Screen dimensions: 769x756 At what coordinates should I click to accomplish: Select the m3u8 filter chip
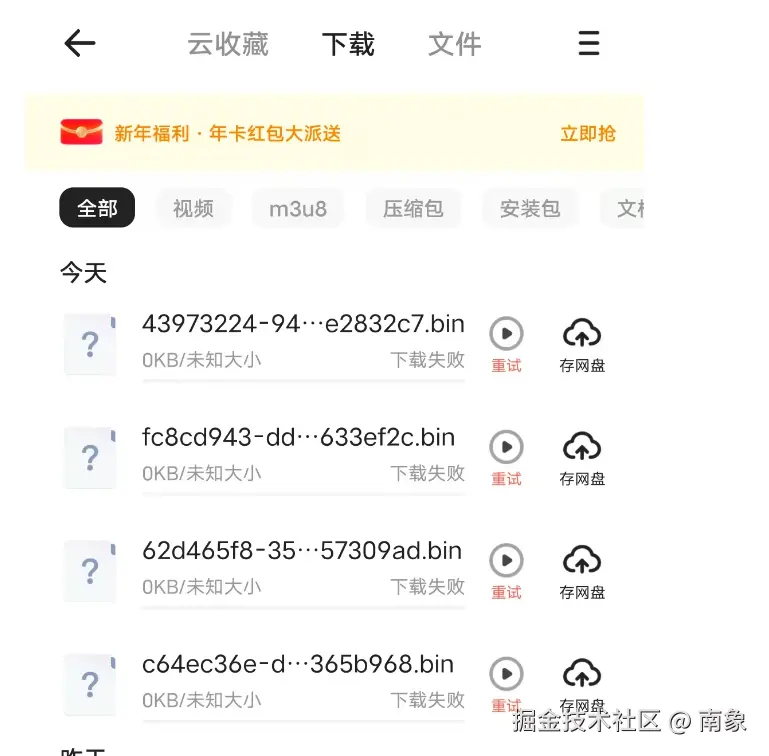(x=298, y=208)
